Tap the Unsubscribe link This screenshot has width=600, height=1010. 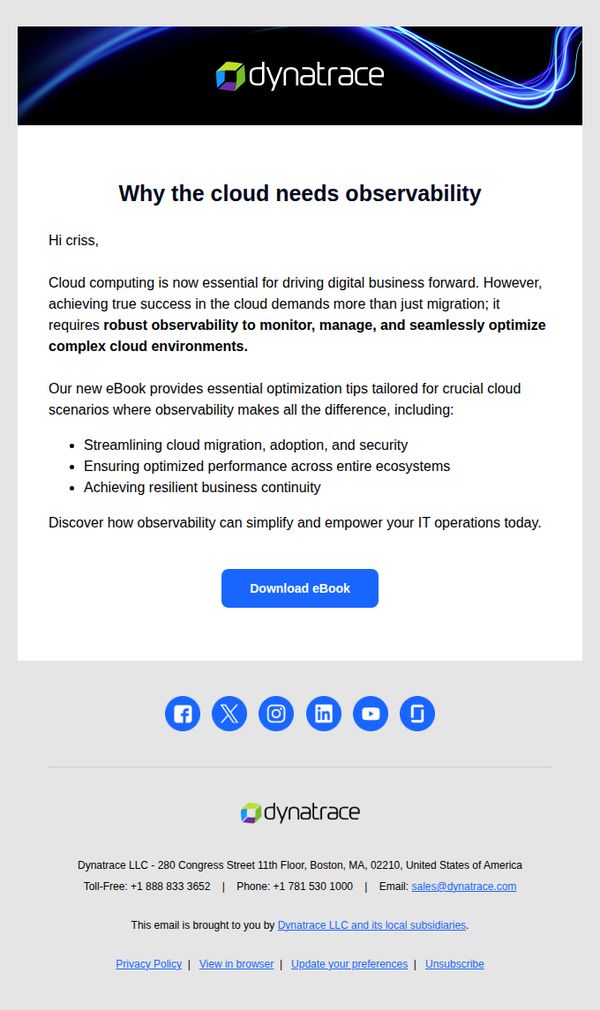(454, 964)
